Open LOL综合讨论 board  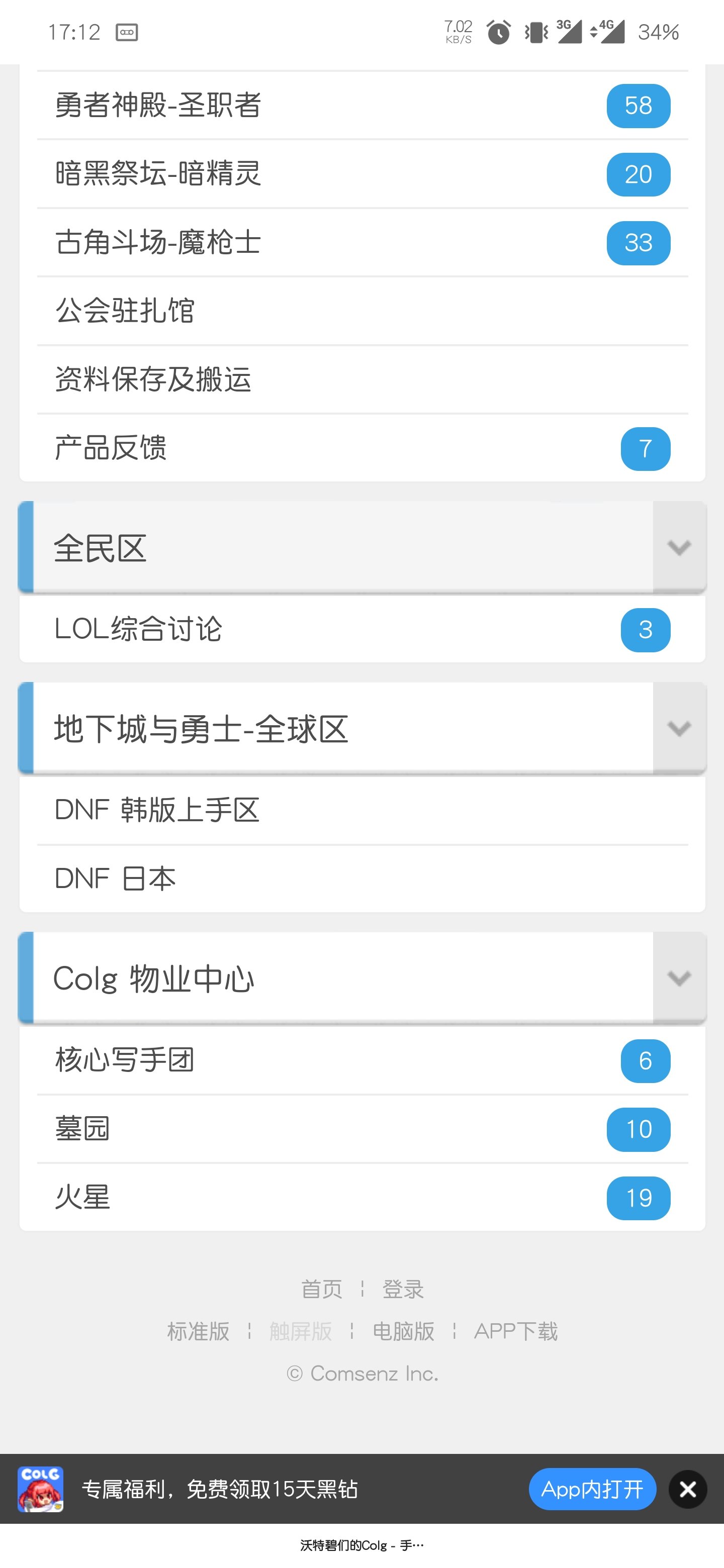363,629
